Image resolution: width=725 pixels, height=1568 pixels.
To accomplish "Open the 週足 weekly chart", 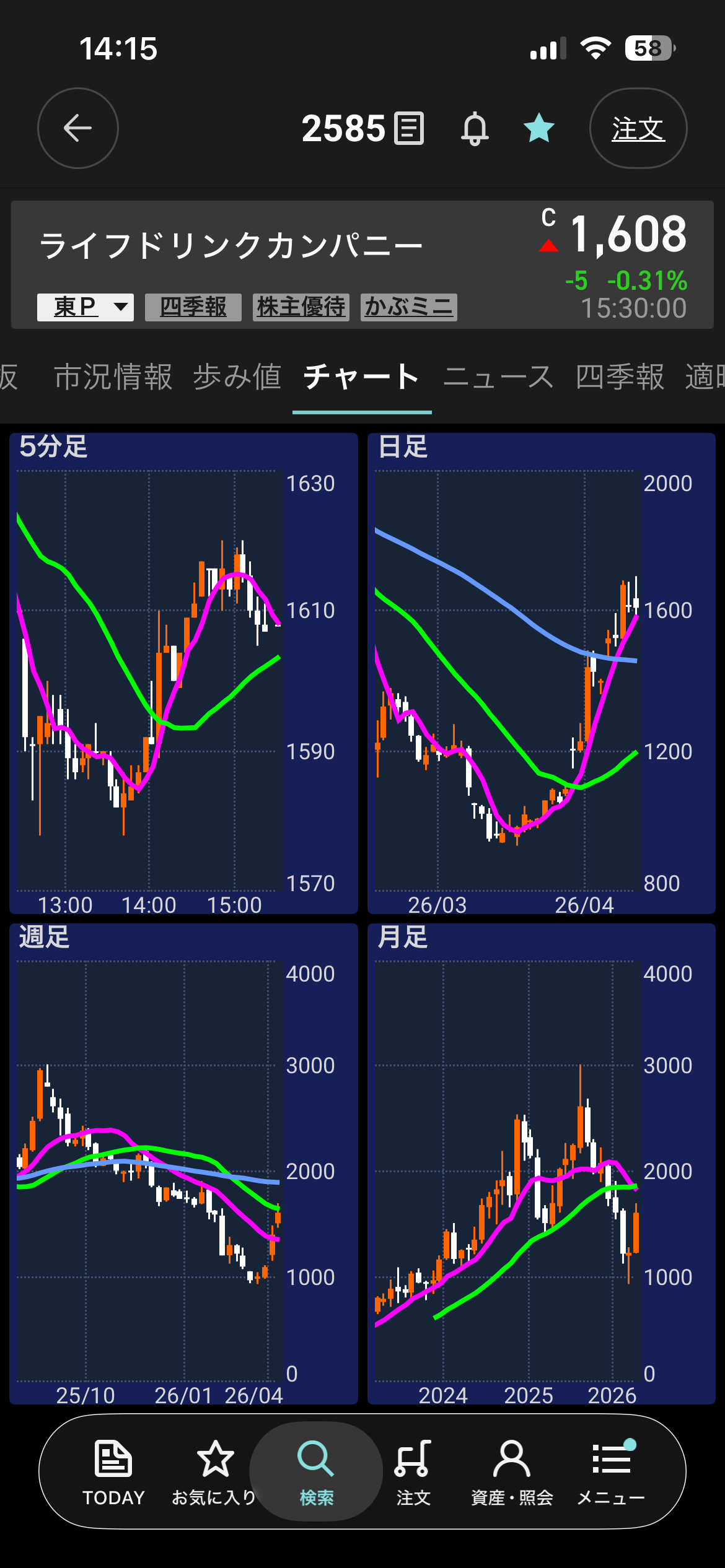I will tap(183, 1164).
